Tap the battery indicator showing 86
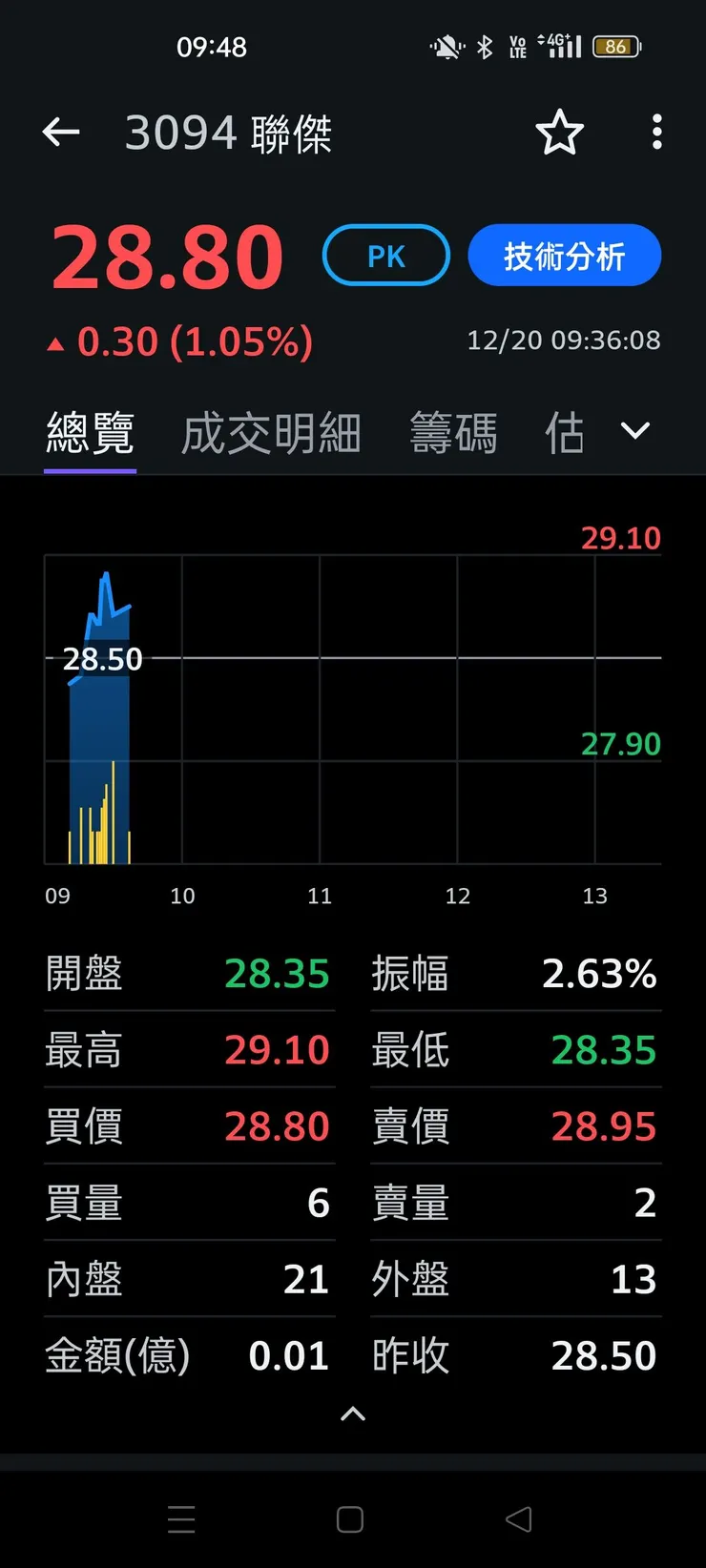The height and width of the screenshot is (1568, 706). [x=616, y=46]
